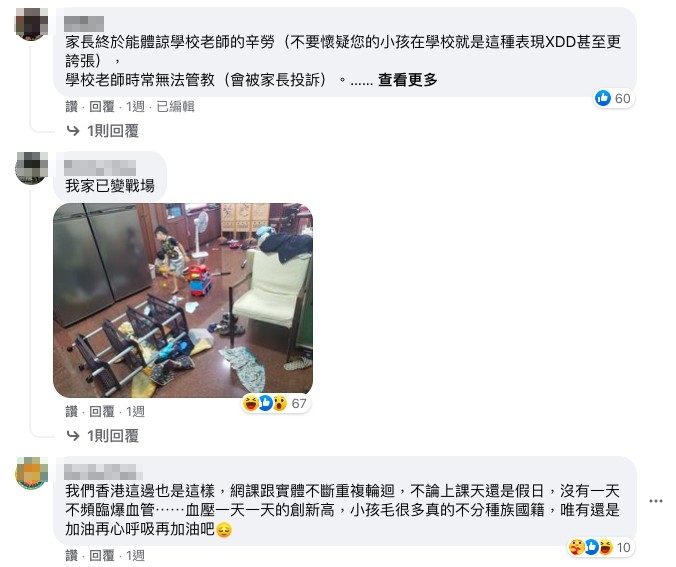The width and height of the screenshot is (676, 567).
Task: Open the photo in the 我家已變戰場 comment
Action: [x=183, y=300]
